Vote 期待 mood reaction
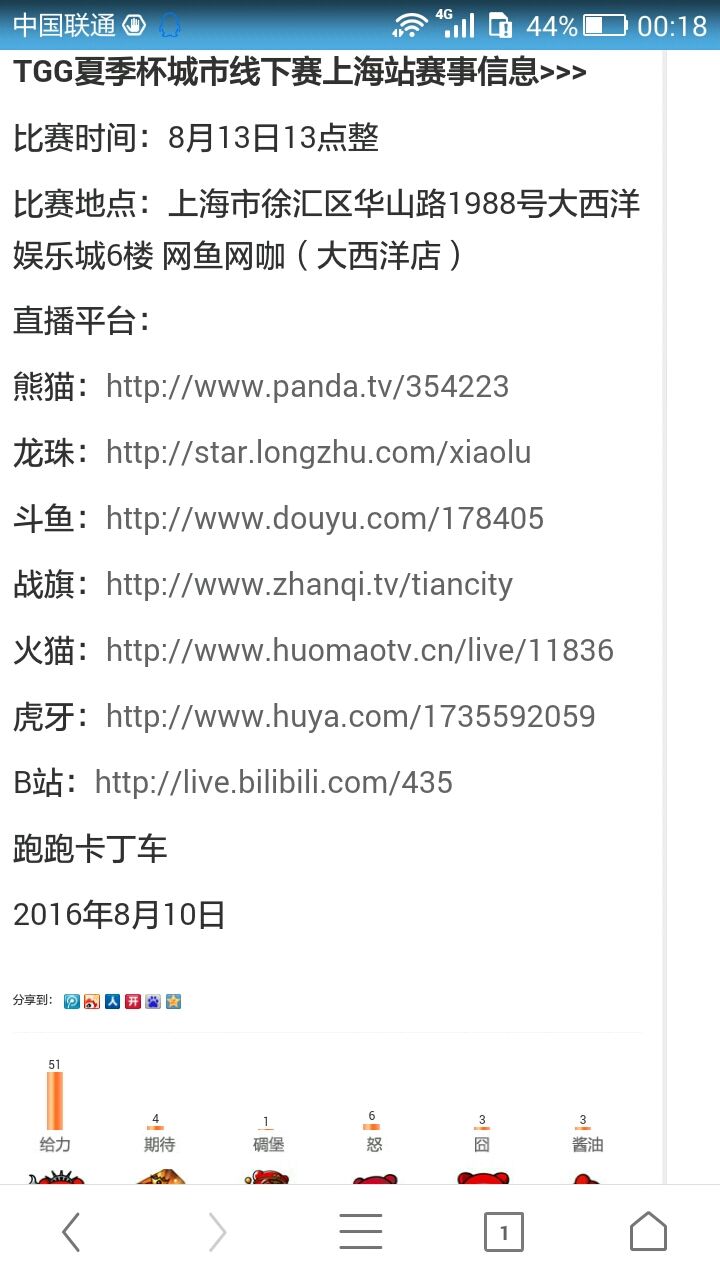Image resolution: width=720 pixels, height=1280 pixels. [159, 1144]
